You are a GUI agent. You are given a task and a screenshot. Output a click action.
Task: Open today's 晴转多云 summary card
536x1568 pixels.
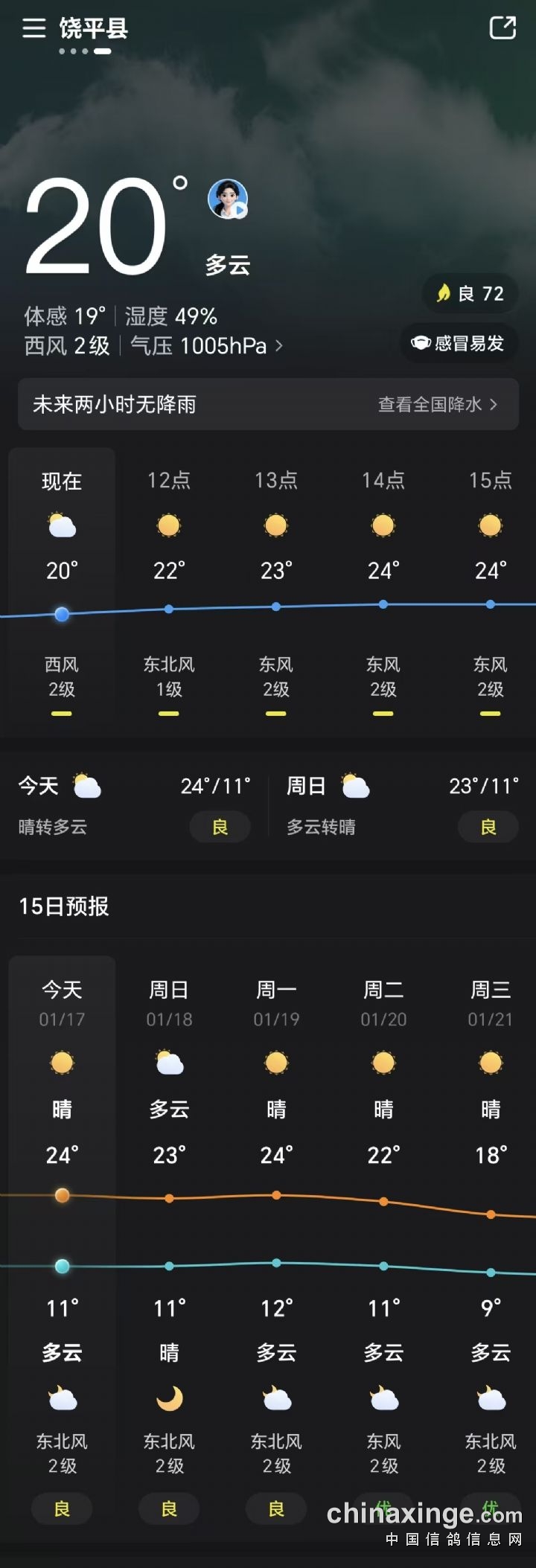pyautogui.click(x=134, y=806)
